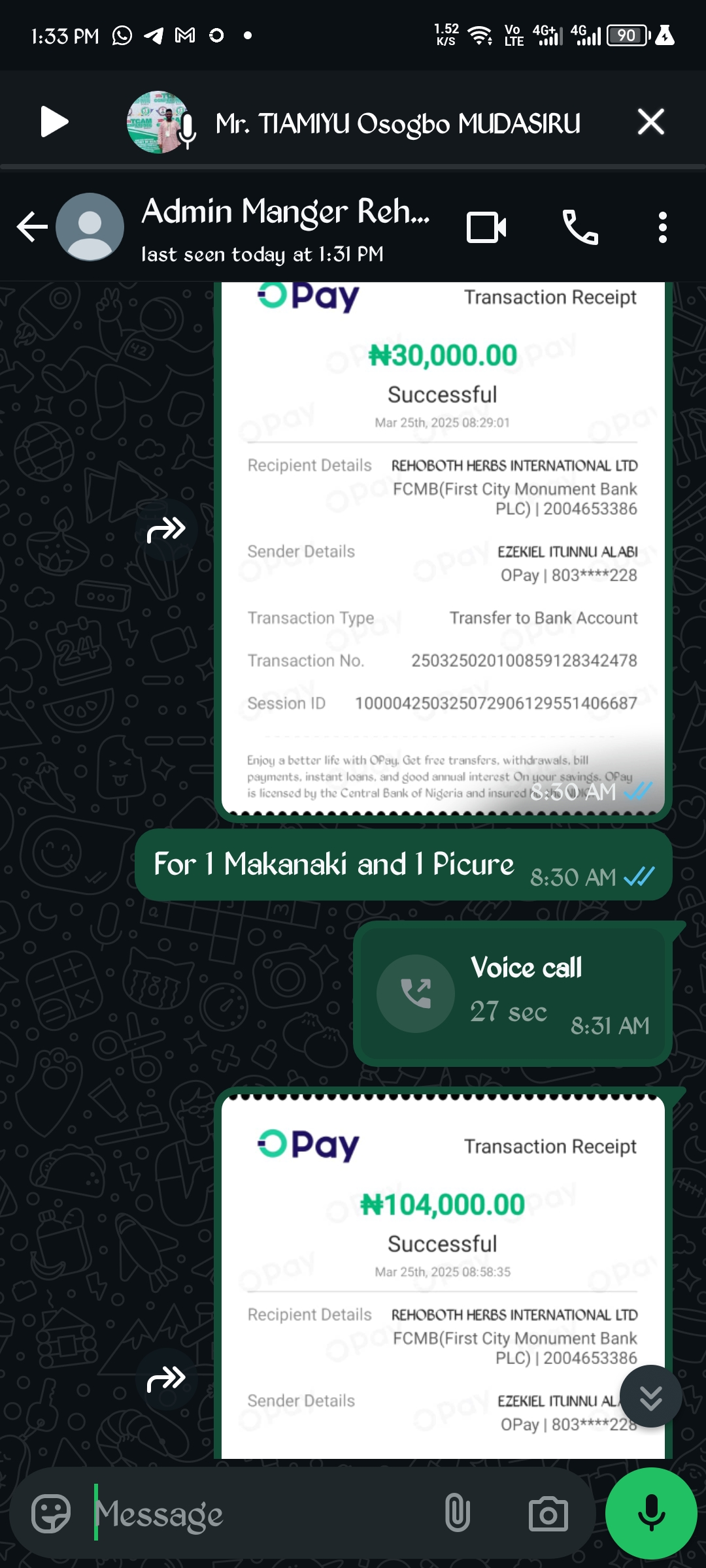The height and width of the screenshot is (1568, 706).
Task: Tap the 27 sec voice call entry
Action: 513,993
